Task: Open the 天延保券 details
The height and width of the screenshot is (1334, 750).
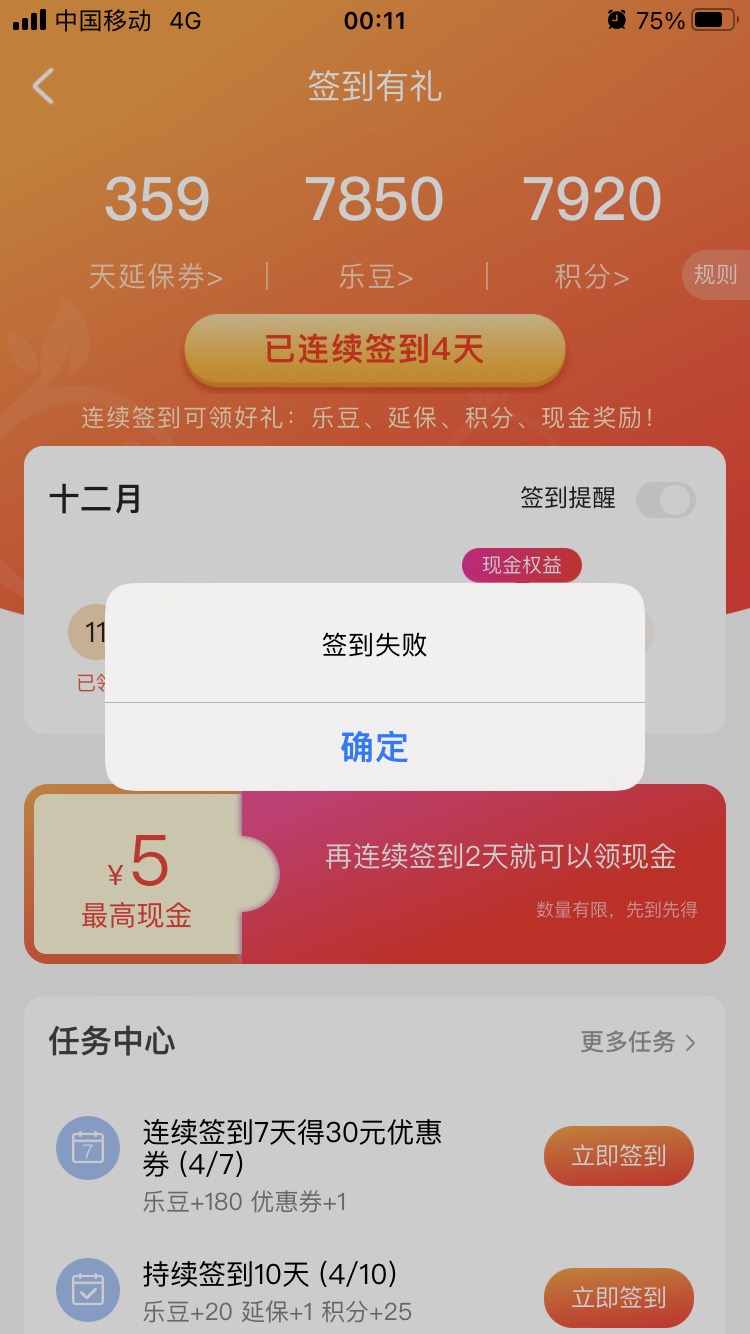Action: point(155,276)
